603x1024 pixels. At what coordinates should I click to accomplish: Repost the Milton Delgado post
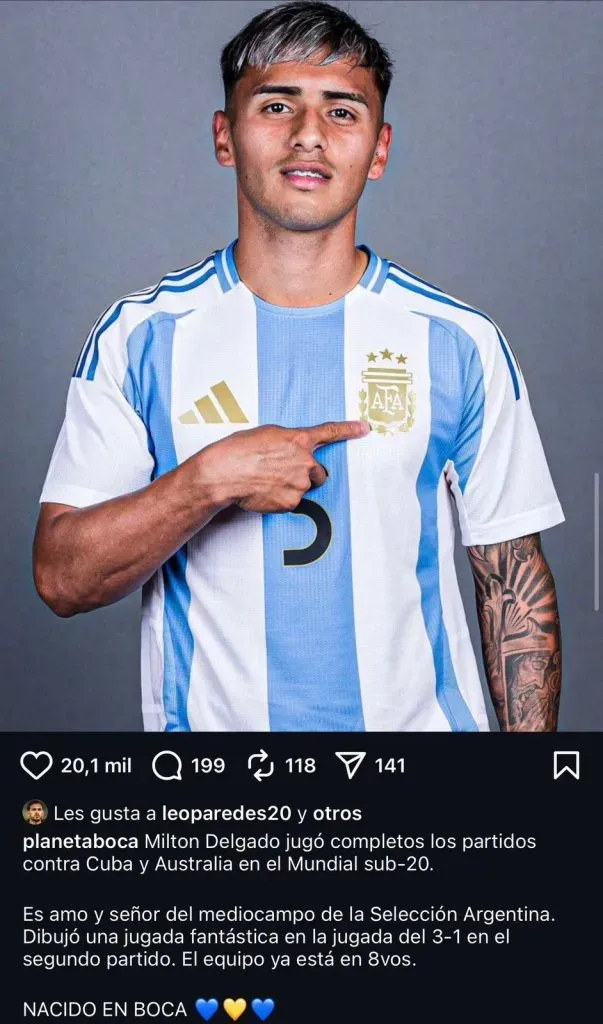coord(261,766)
